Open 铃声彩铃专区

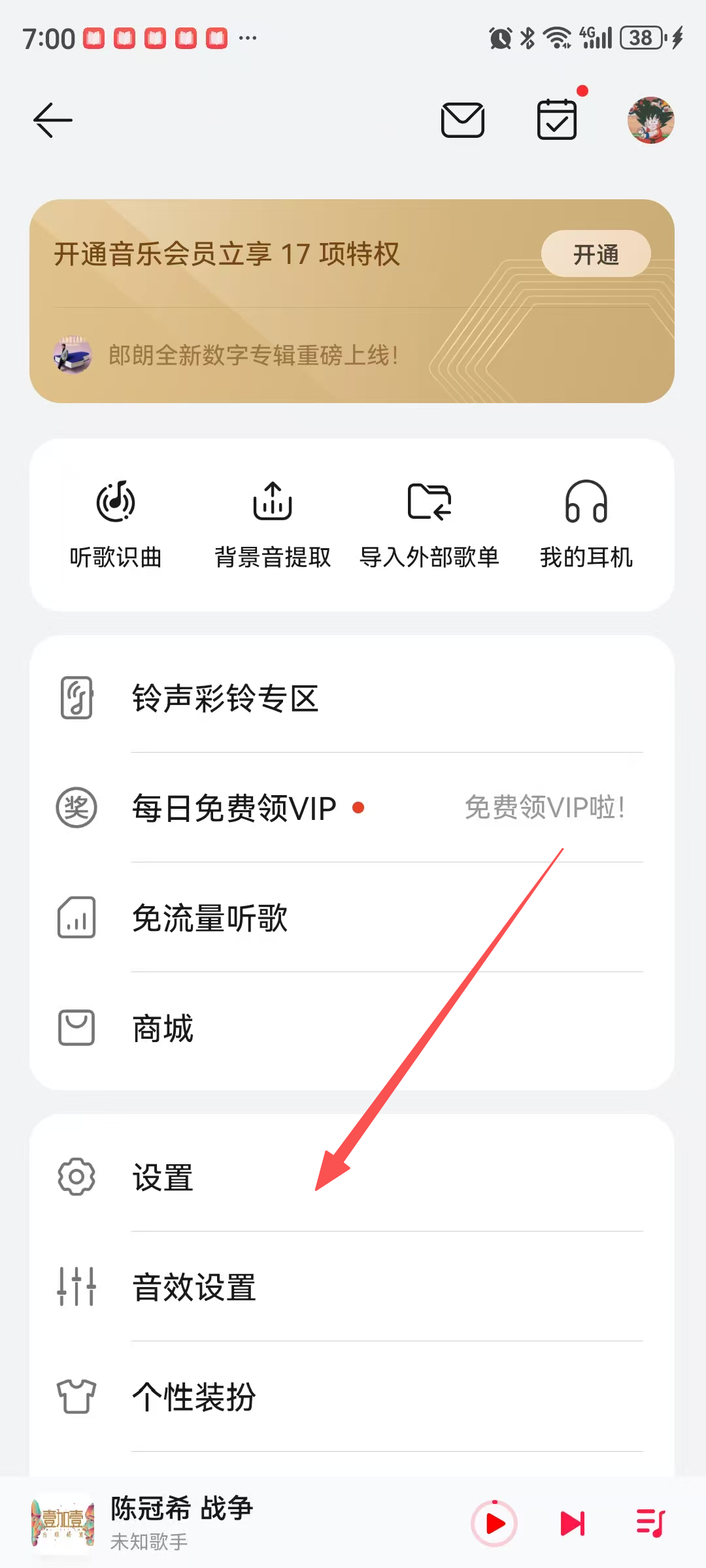pos(353,698)
